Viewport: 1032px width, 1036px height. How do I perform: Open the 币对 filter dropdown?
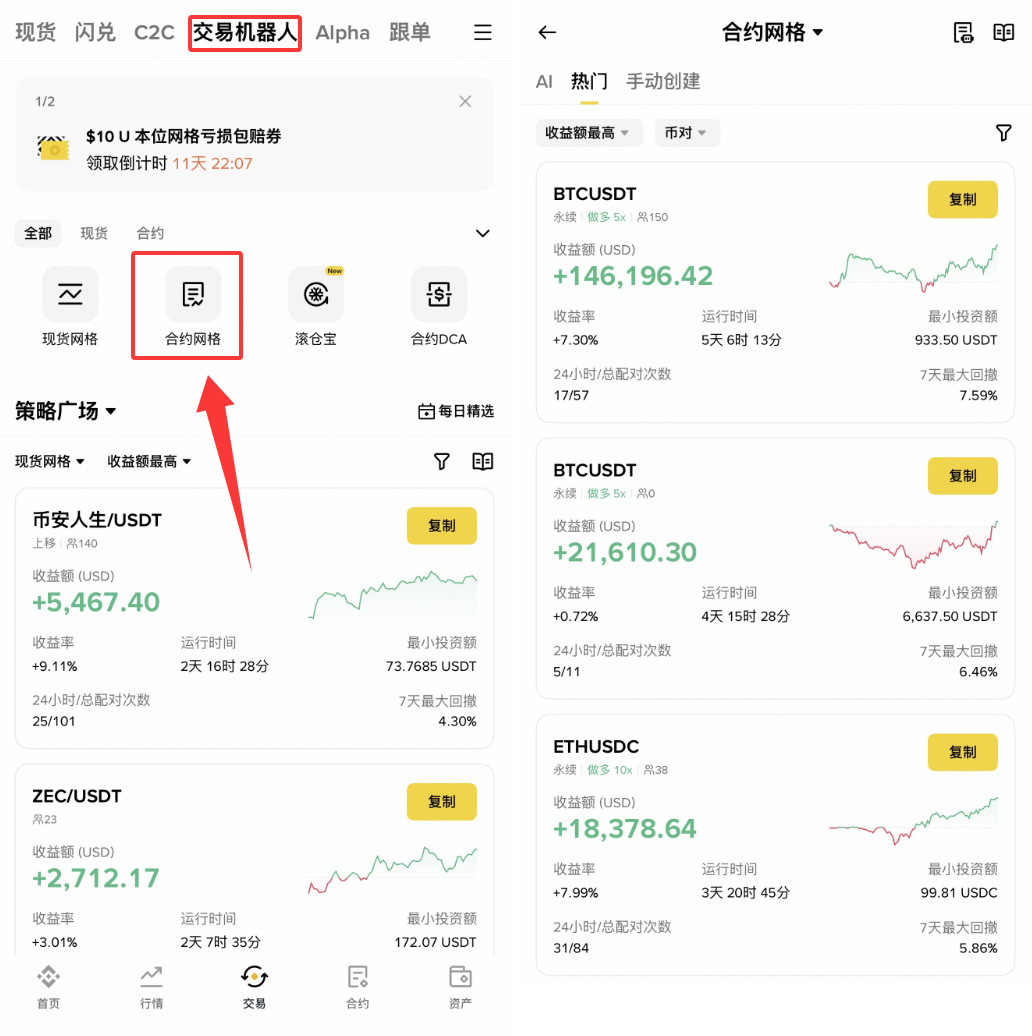coord(687,132)
